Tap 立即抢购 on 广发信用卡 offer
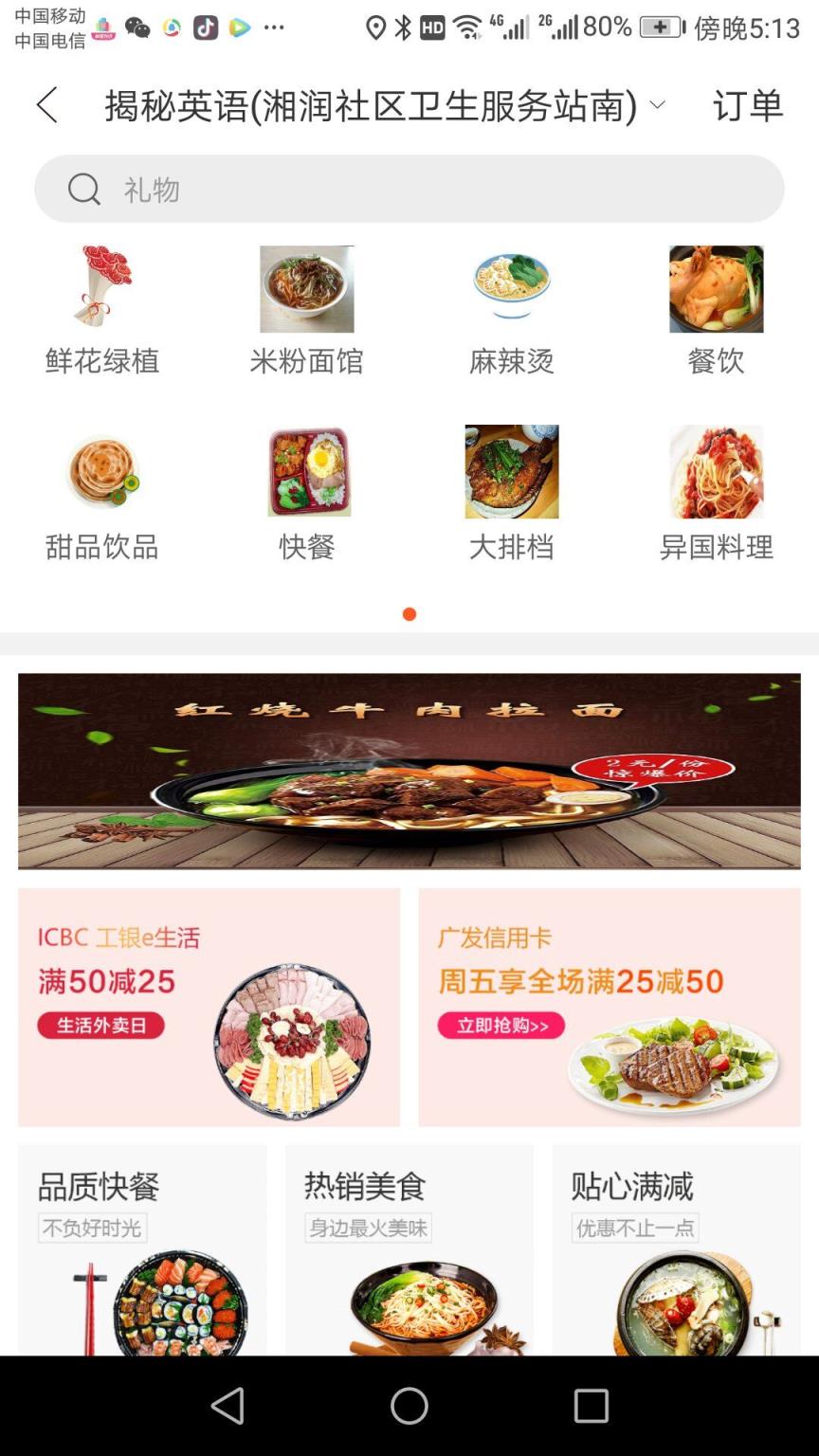Screen dimensions: 819x1456 501,1026
